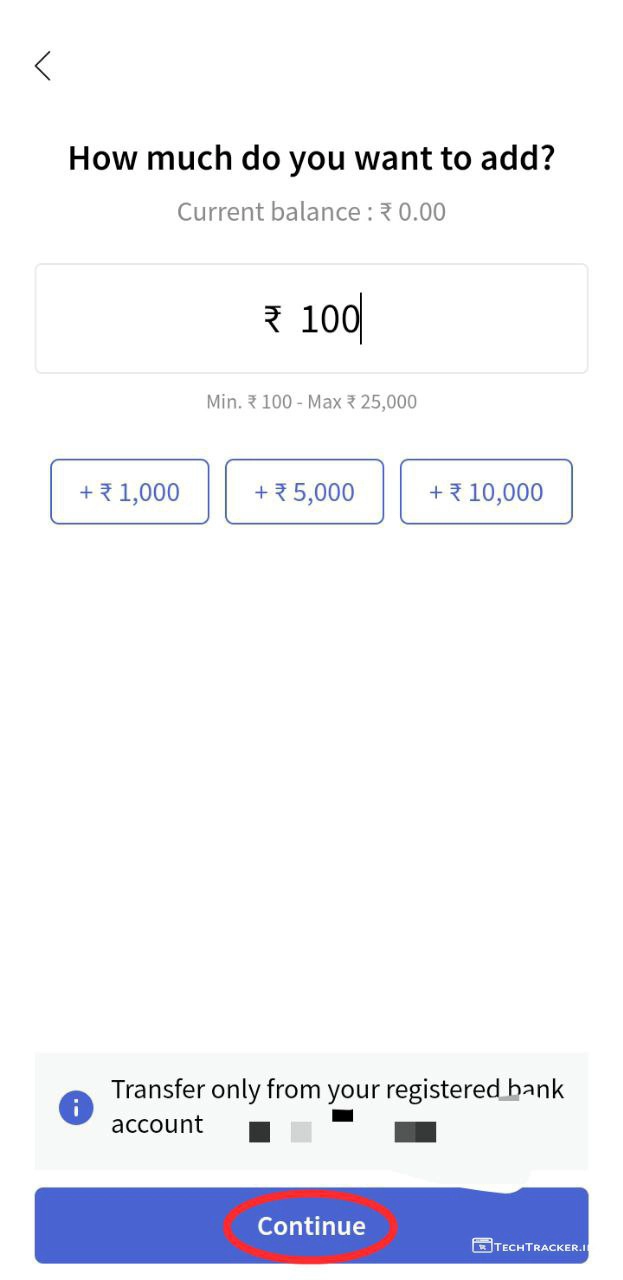Choose the + ₹ 10,000 option
This screenshot has height=1280, width=623.
(486, 492)
